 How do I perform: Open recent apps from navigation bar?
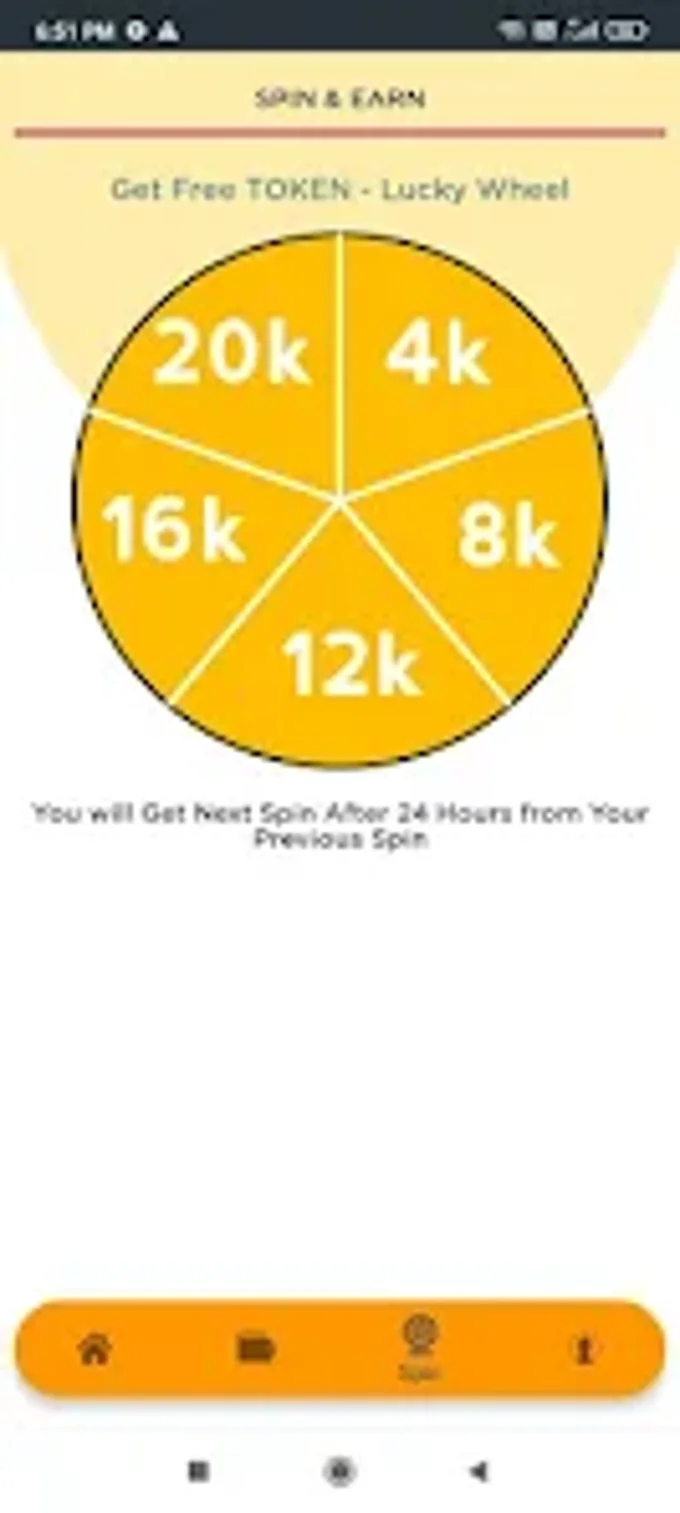pos(199,1470)
